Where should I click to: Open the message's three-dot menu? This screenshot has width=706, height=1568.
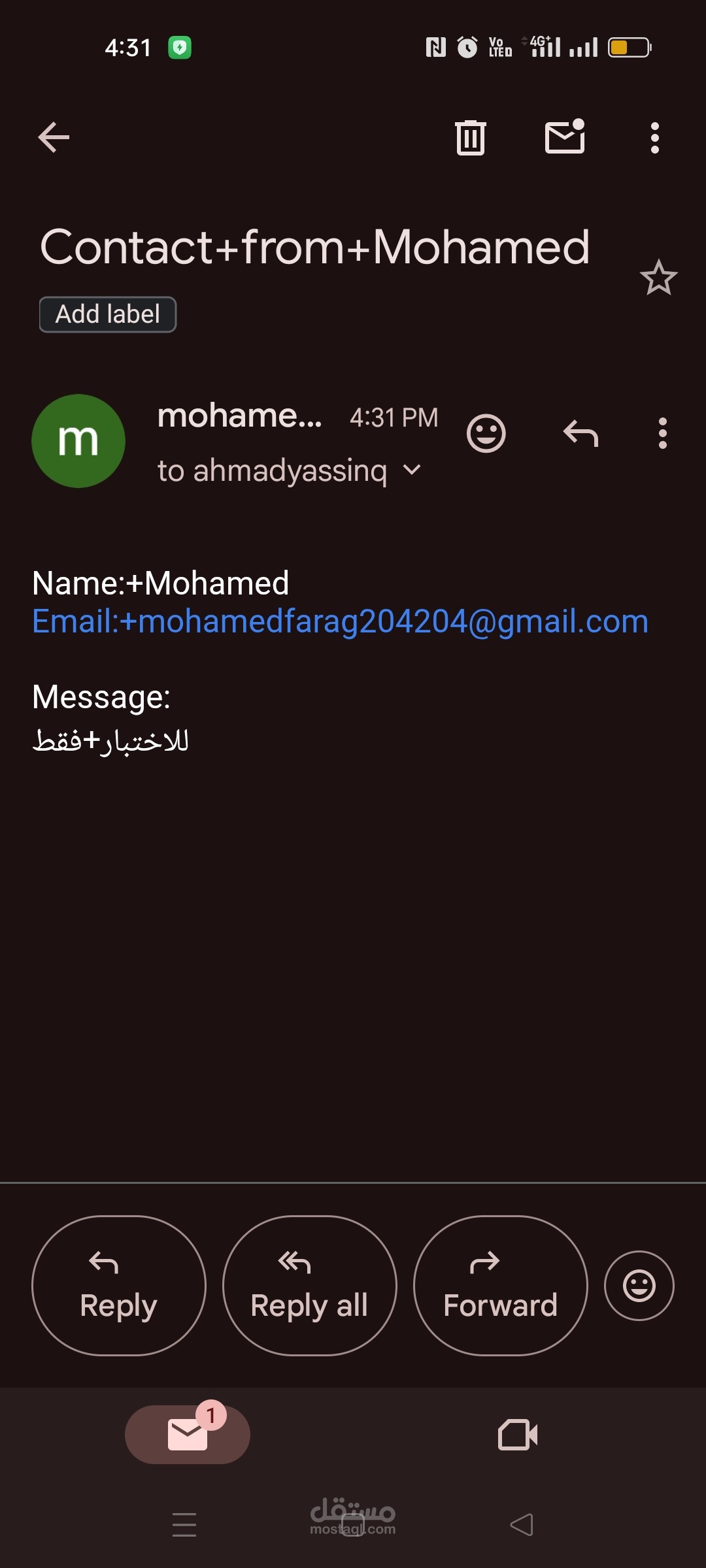click(663, 433)
